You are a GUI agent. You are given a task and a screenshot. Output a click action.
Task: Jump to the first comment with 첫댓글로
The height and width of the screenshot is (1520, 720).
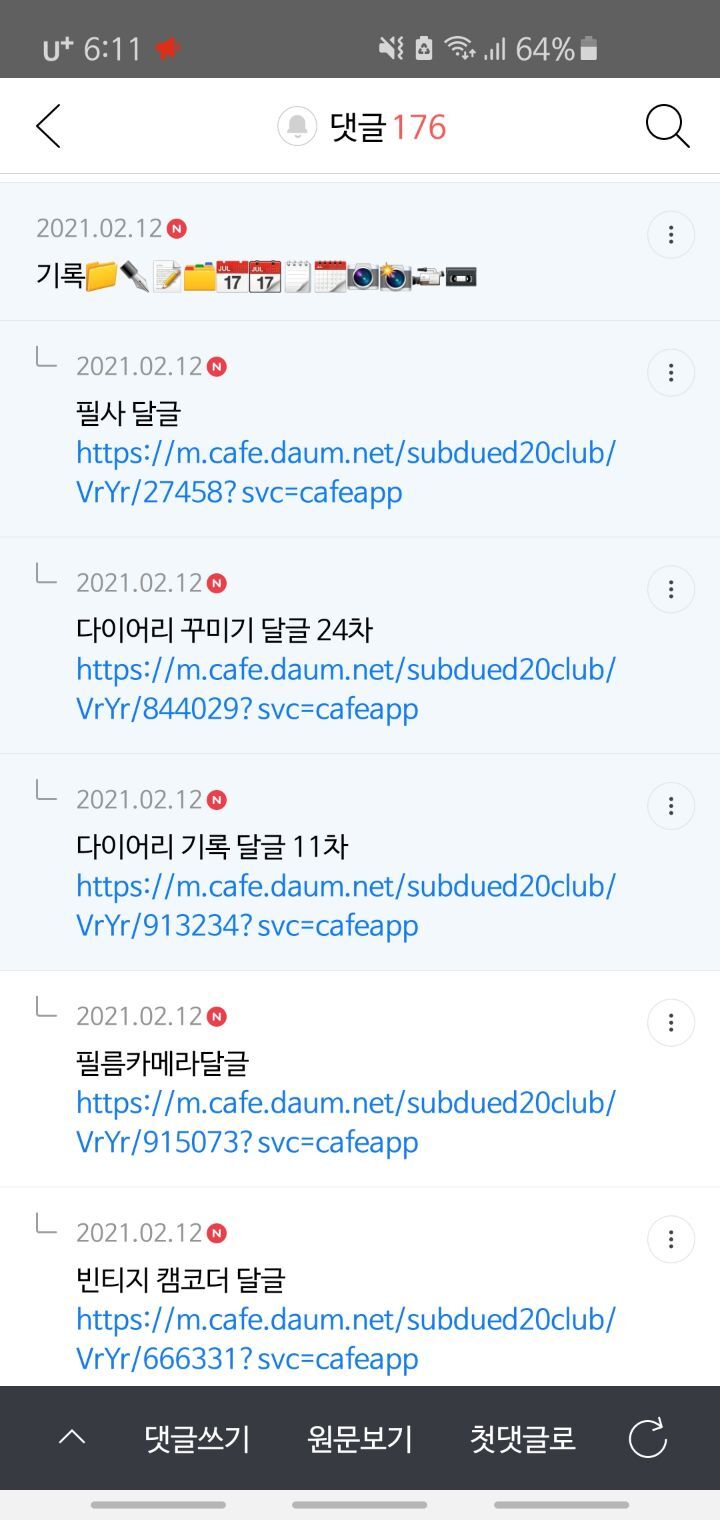523,1439
